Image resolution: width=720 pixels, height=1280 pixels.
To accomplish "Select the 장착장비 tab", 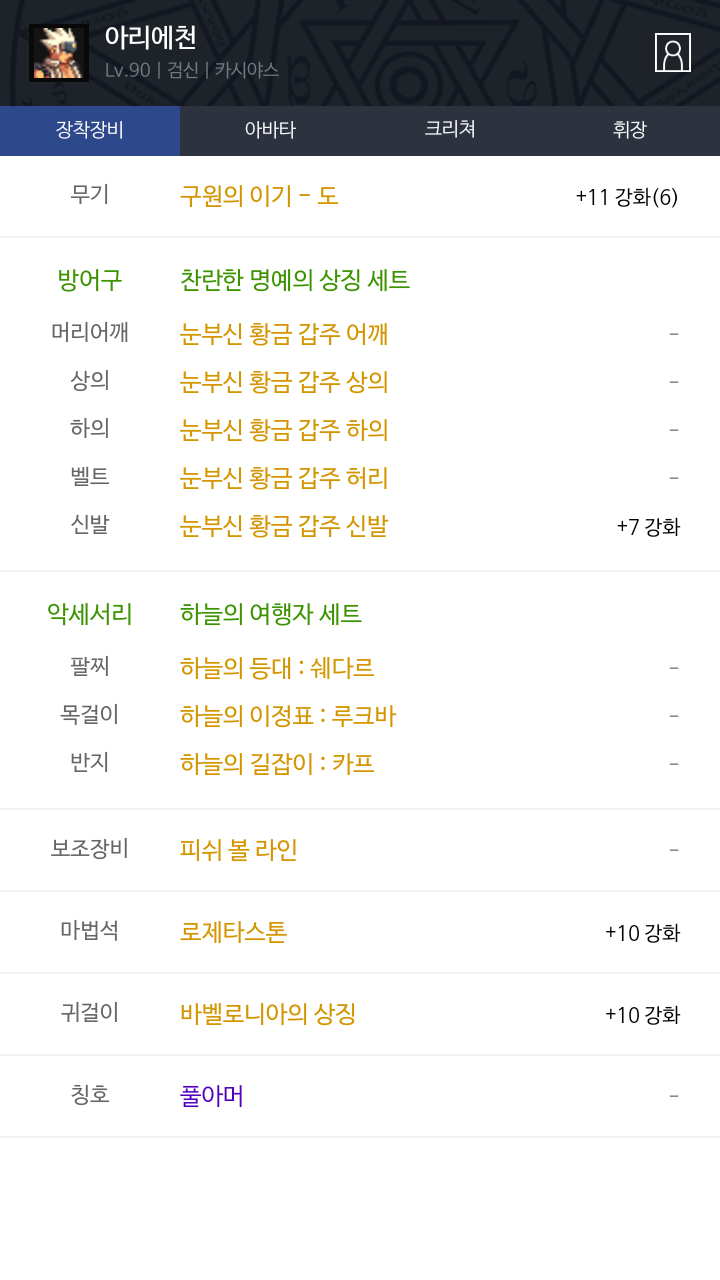I will [x=90, y=130].
